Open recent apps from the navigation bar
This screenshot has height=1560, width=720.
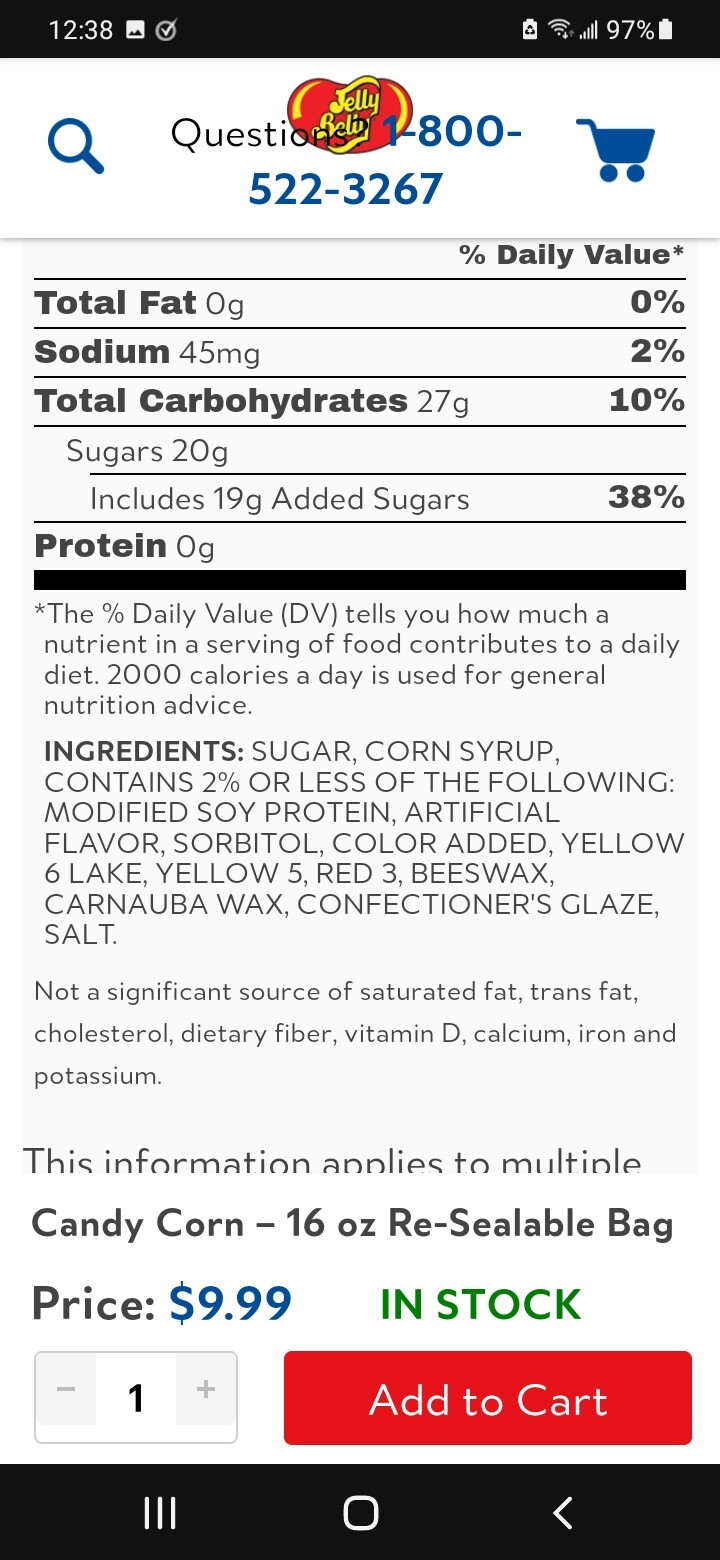(x=160, y=1513)
